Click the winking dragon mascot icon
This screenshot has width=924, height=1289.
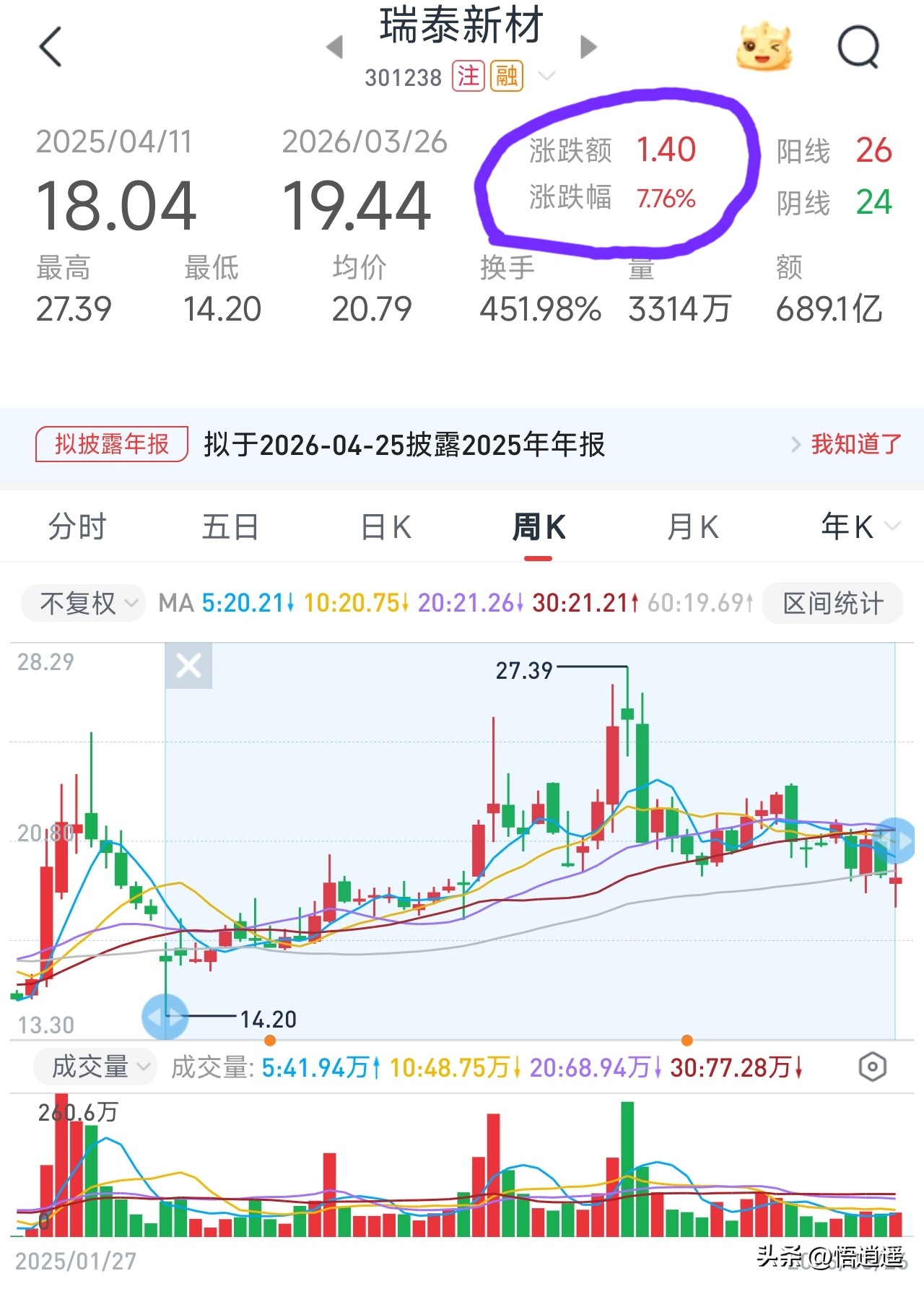click(x=765, y=45)
